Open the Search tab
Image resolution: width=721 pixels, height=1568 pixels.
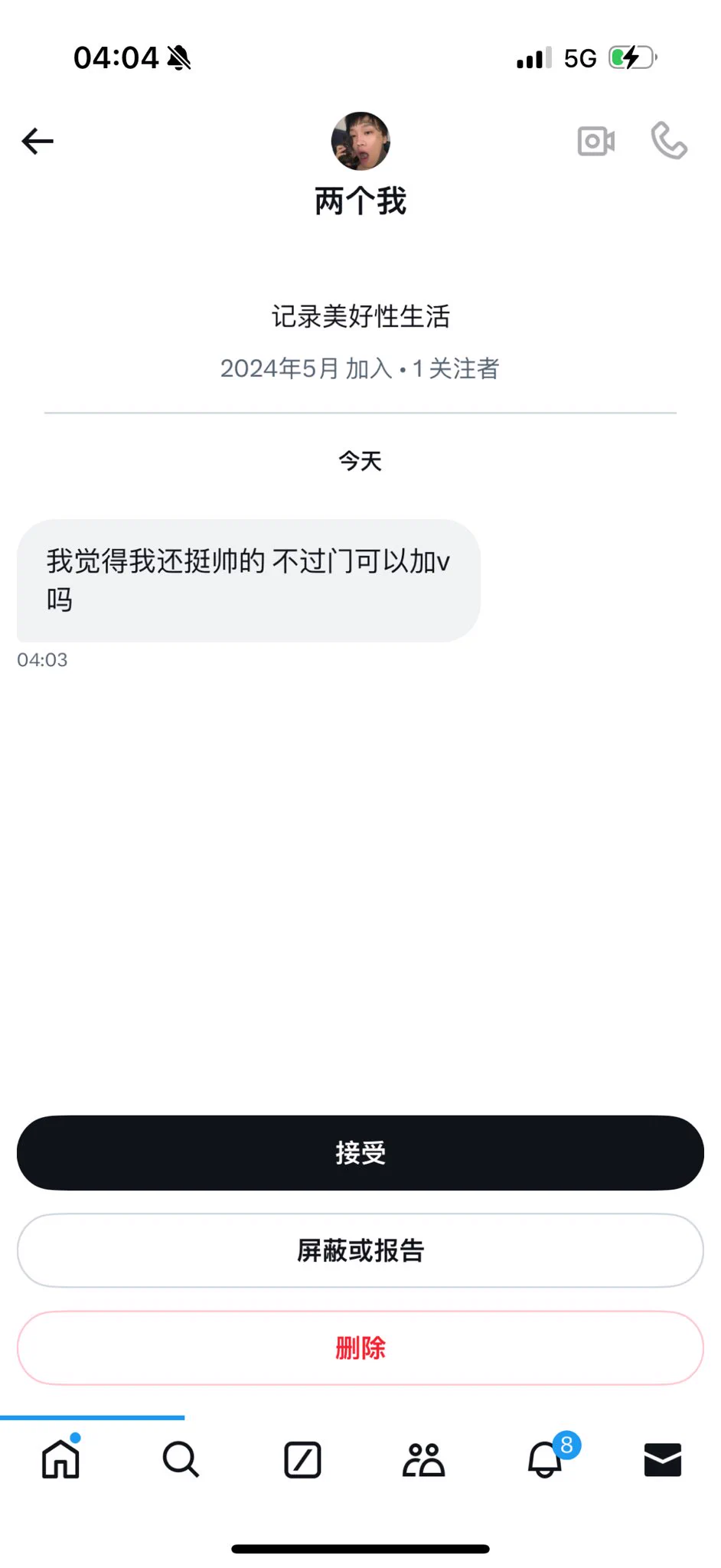pos(181,1459)
